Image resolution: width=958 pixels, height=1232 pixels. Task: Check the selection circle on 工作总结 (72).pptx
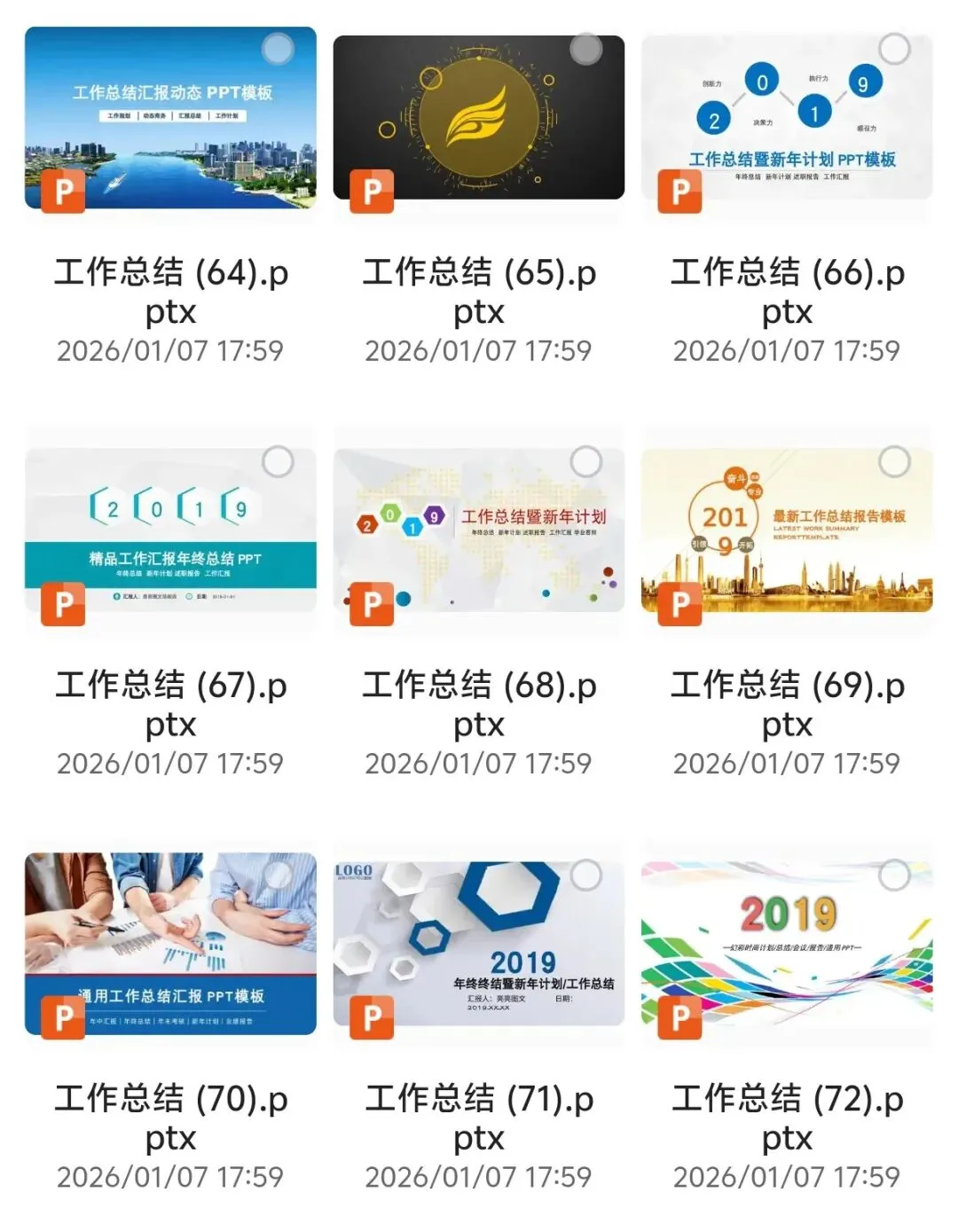coord(894,875)
